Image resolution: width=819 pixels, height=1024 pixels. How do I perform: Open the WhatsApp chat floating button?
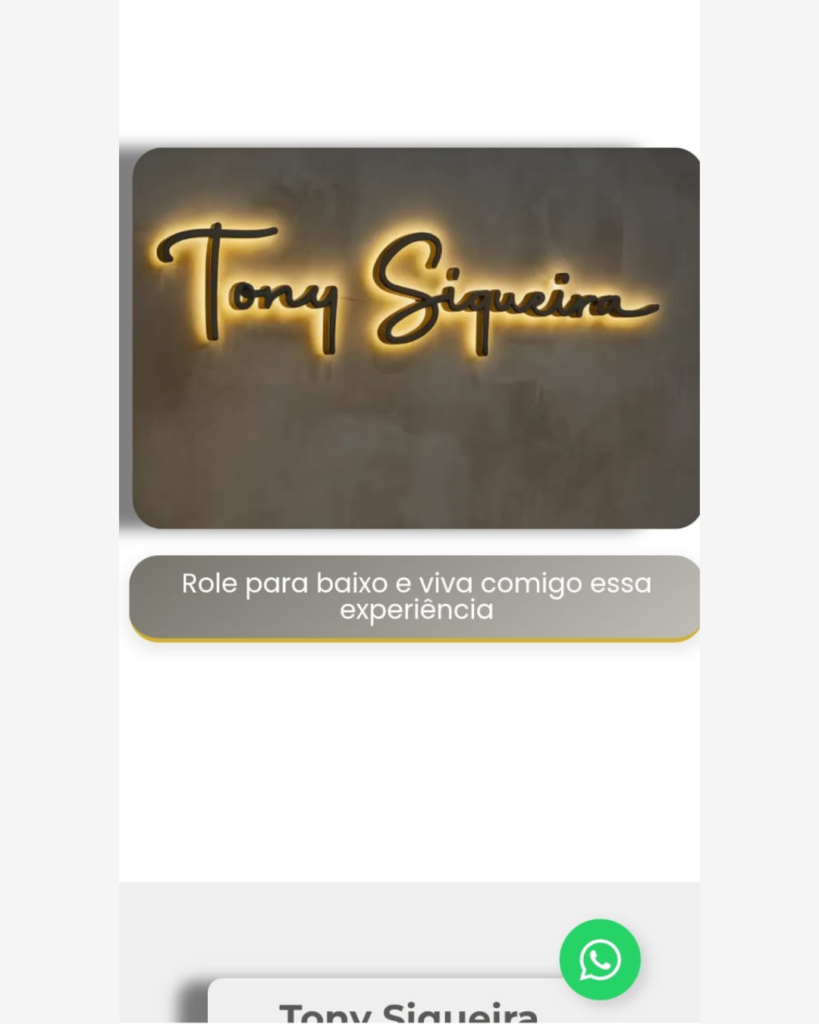(x=599, y=959)
